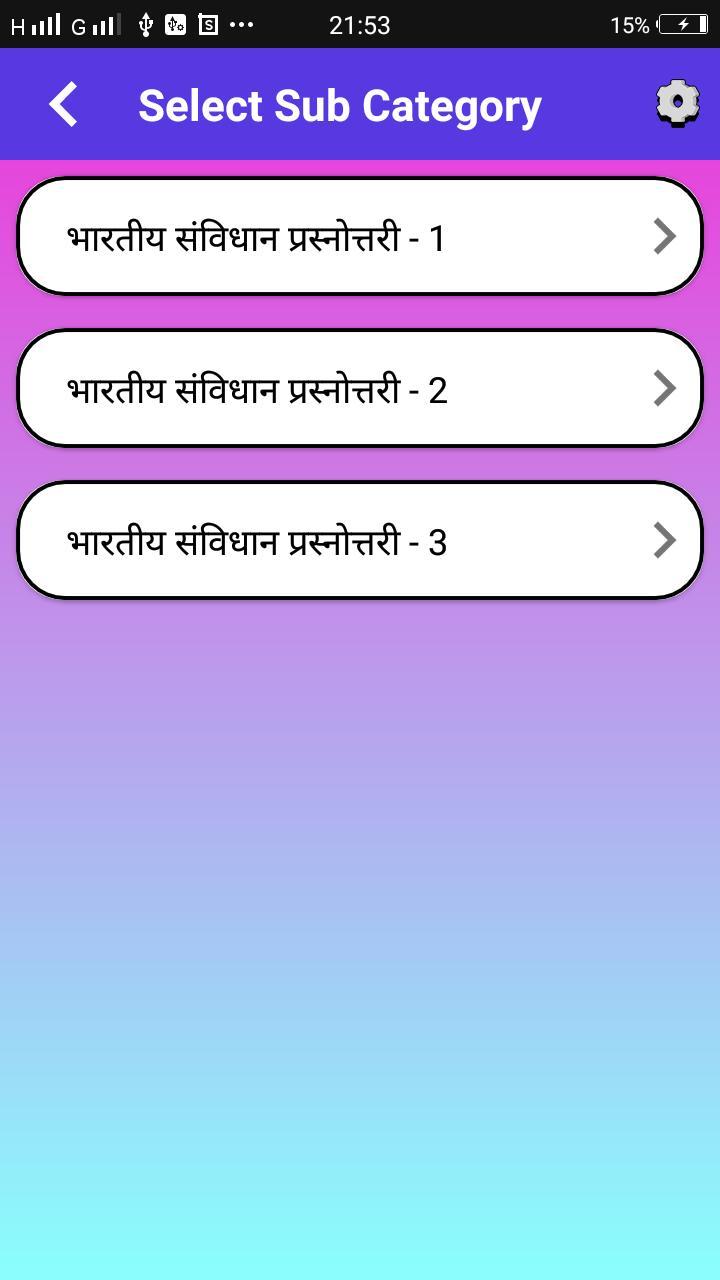Go back from Select Sub Category
Viewport: 720px width, 1280px height.
(64, 105)
